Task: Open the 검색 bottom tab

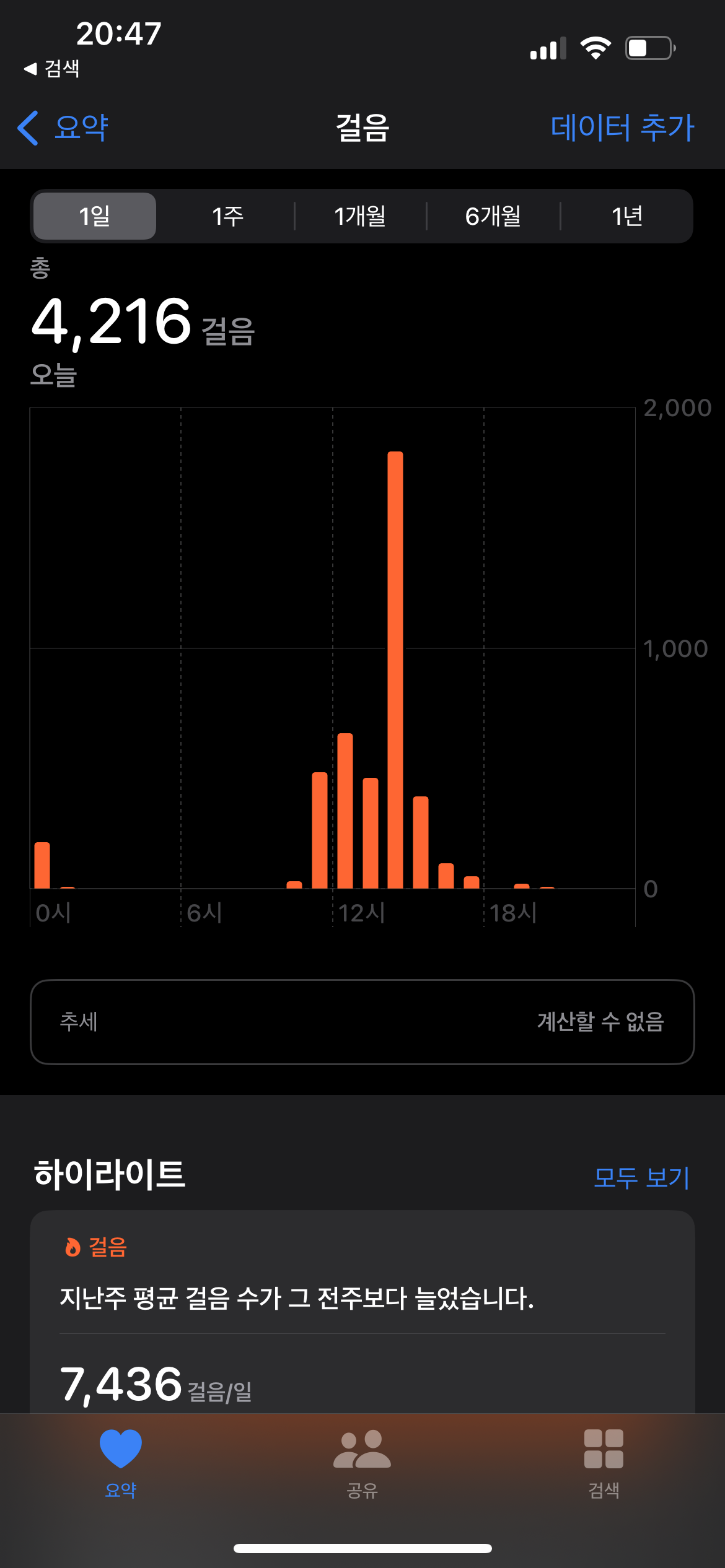Action: 604,1463
